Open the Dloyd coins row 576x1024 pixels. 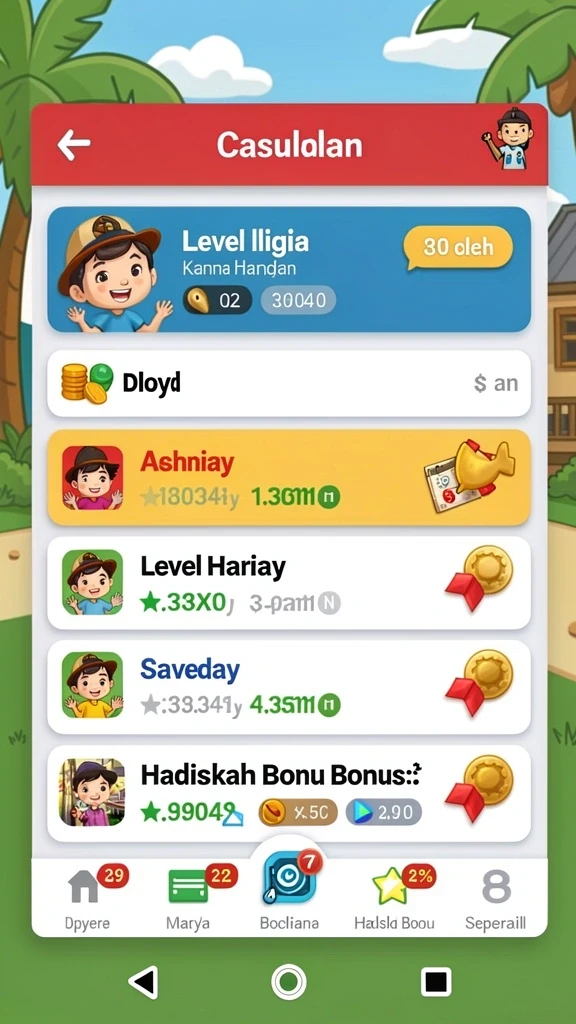tap(289, 383)
